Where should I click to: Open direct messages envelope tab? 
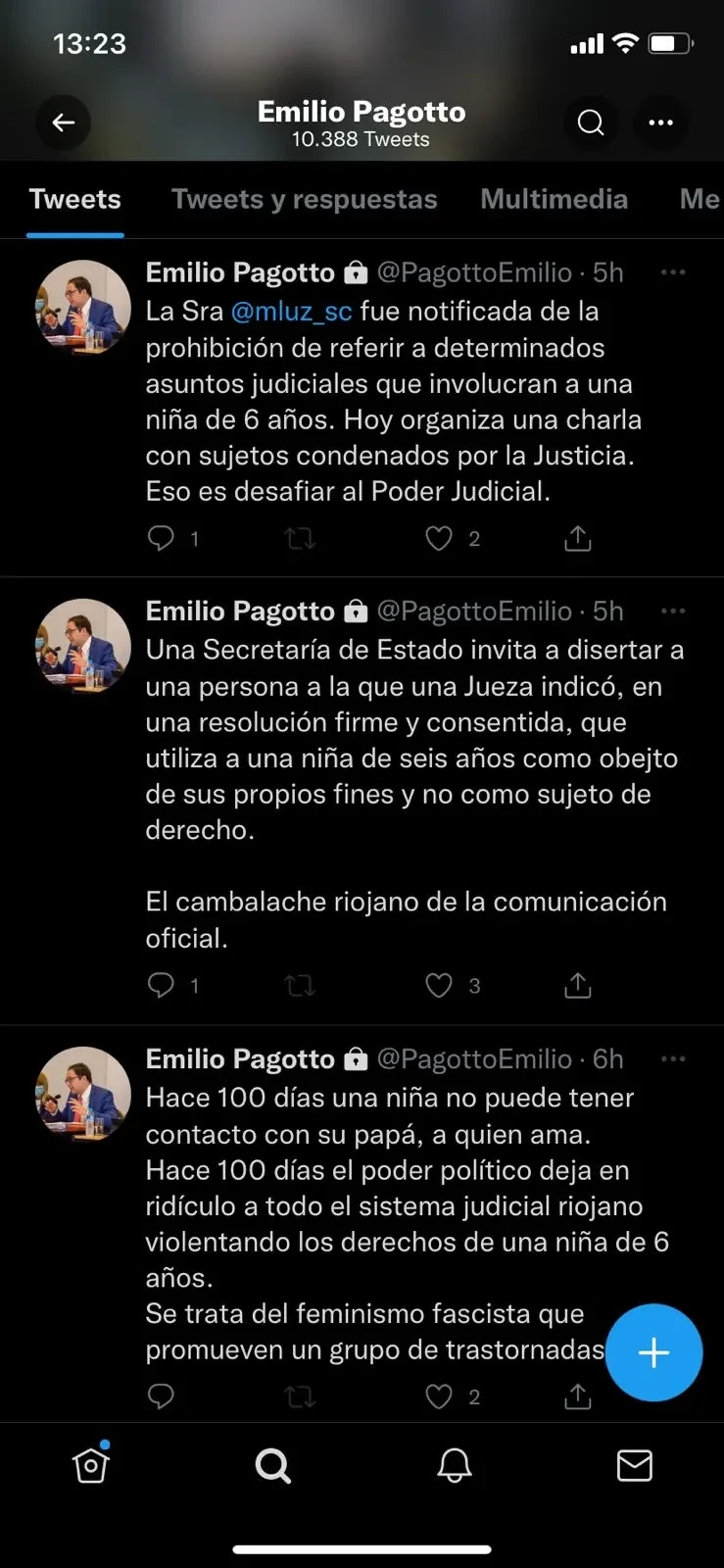pyautogui.click(x=634, y=1465)
